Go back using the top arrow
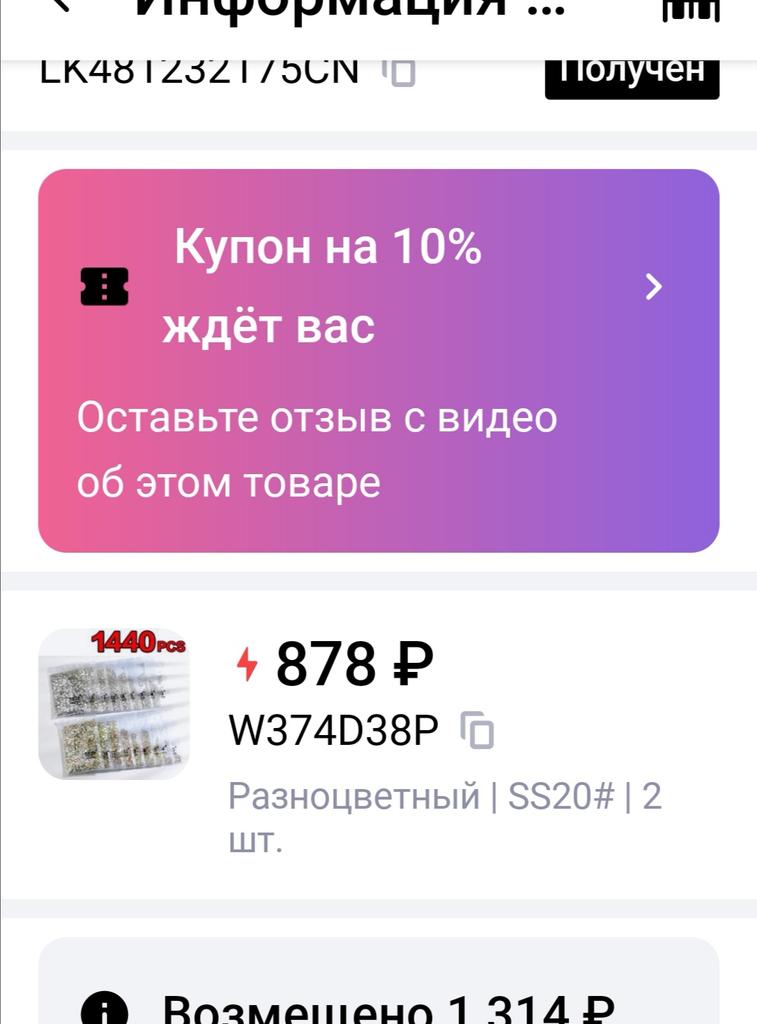 point(62,6)
